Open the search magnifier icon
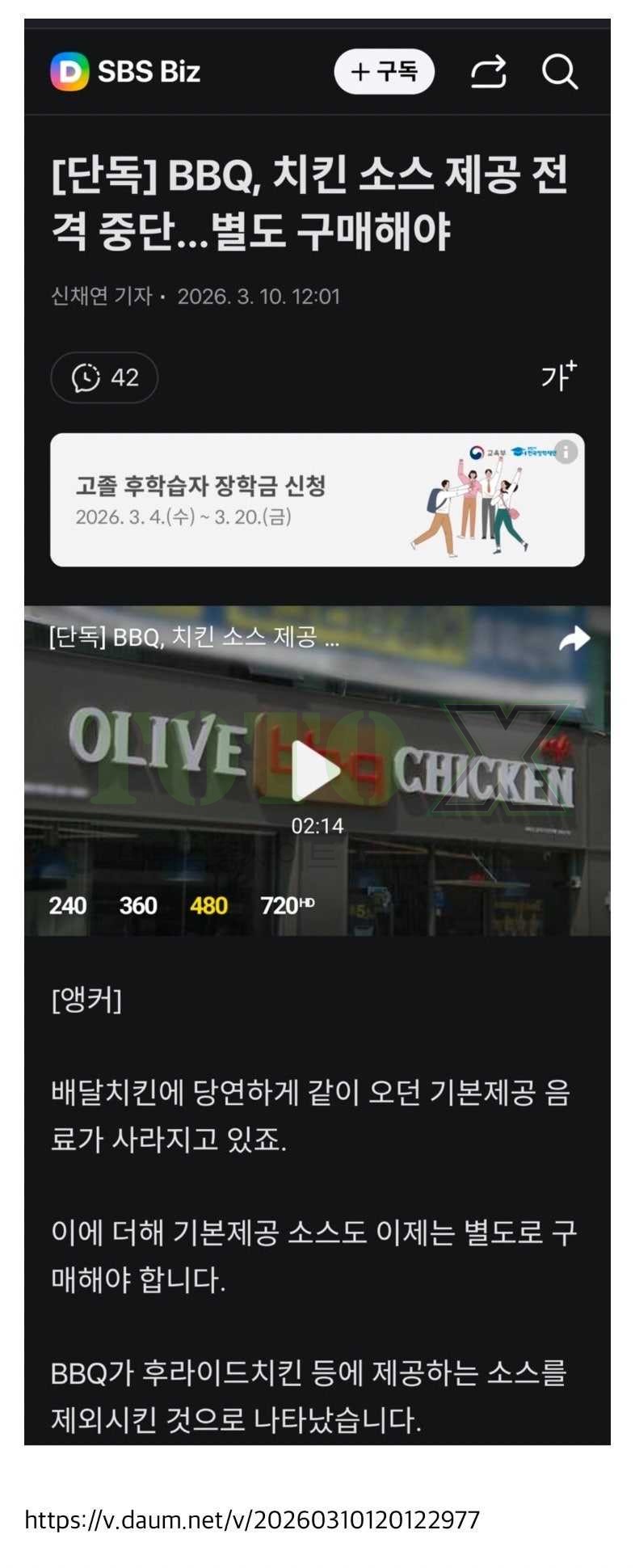635x1568 pixels. point(559,72)
